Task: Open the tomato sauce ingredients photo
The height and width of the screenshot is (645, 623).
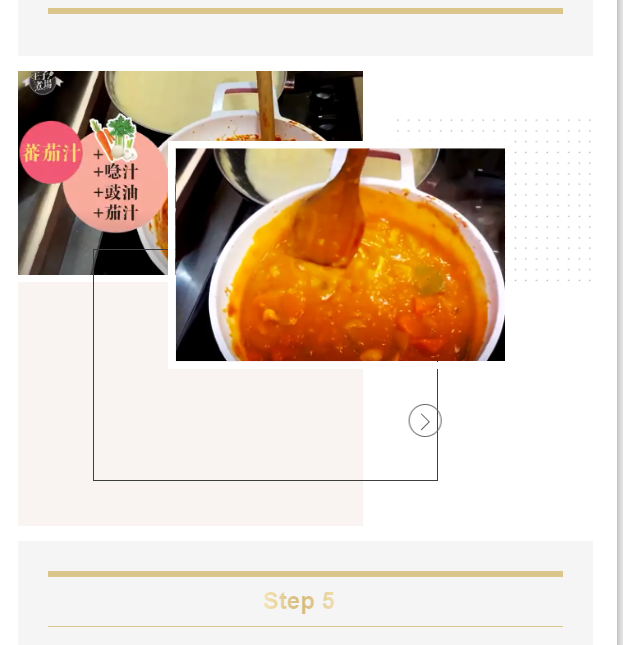Action: click(x=92, y=172)
